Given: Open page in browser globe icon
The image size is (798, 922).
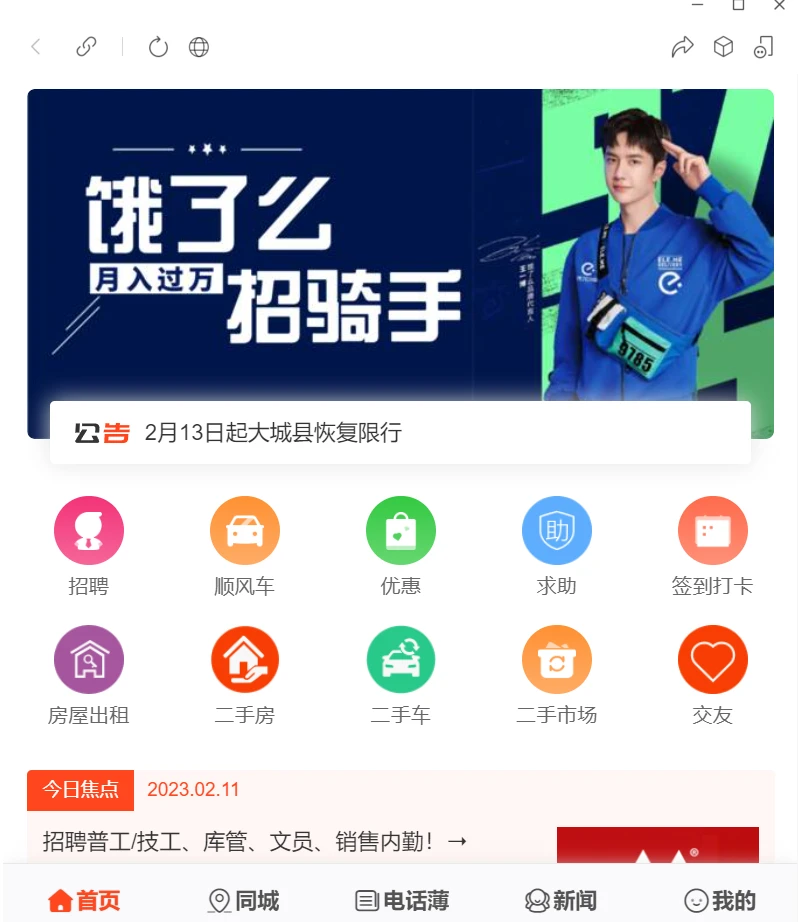Looking at the screenshot, I should 199,47.
